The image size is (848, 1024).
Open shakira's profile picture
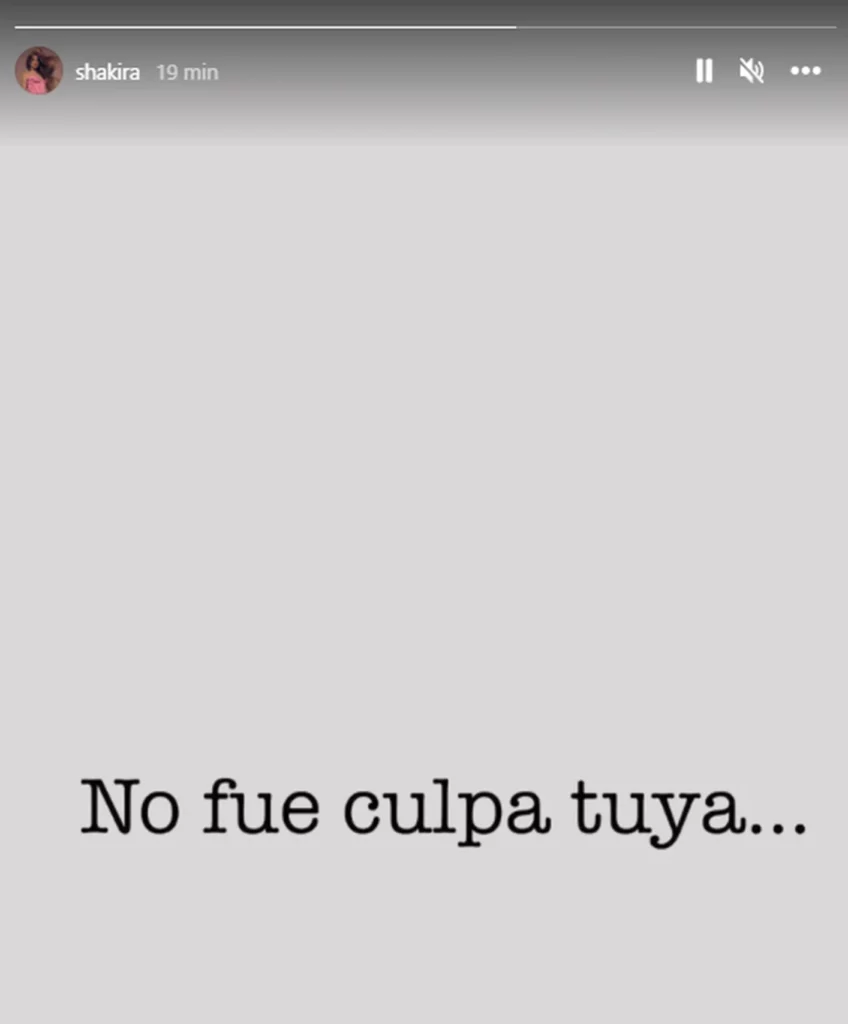click(x=39, y=71)
